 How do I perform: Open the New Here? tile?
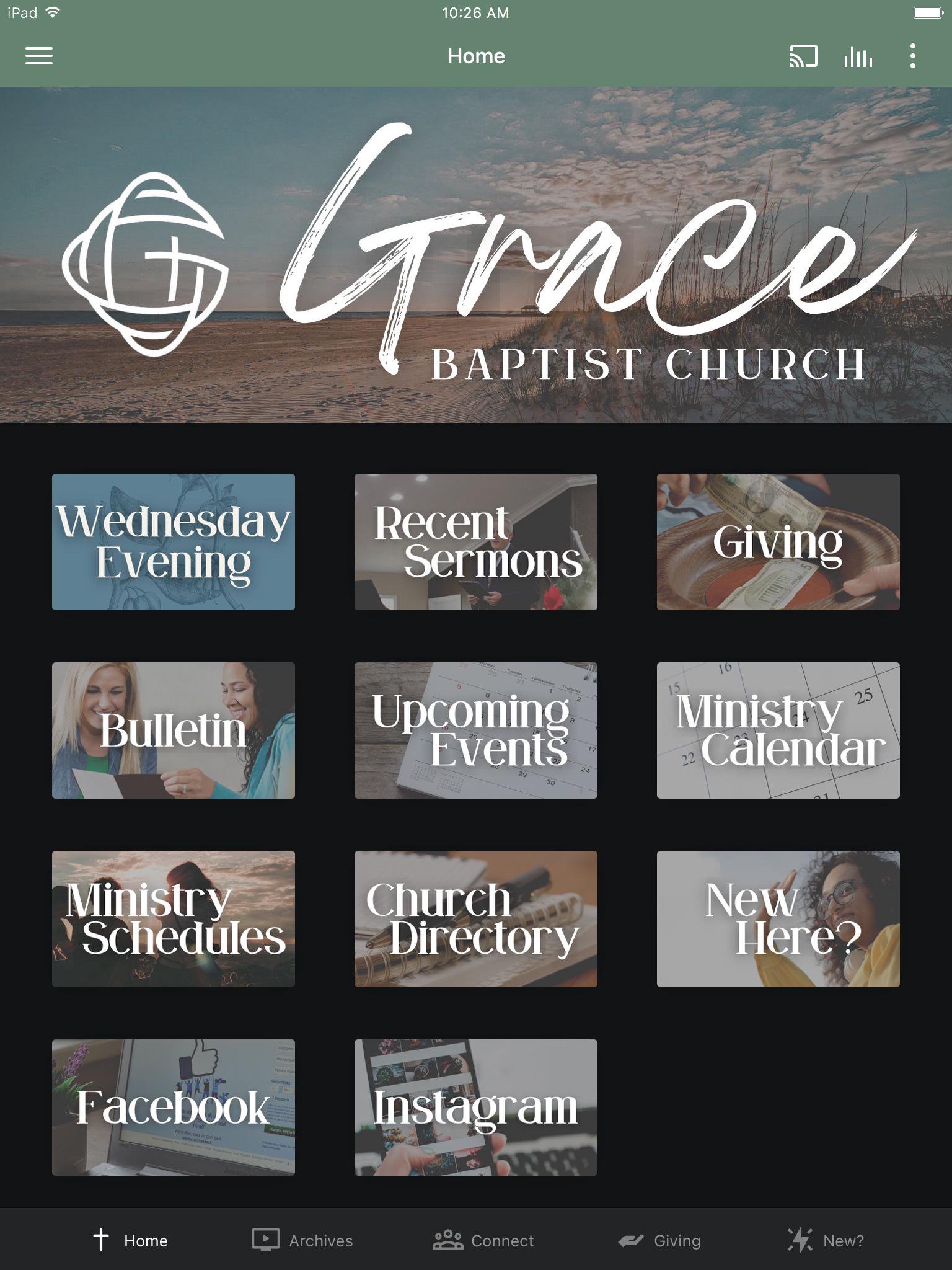(x=778, y=918)
